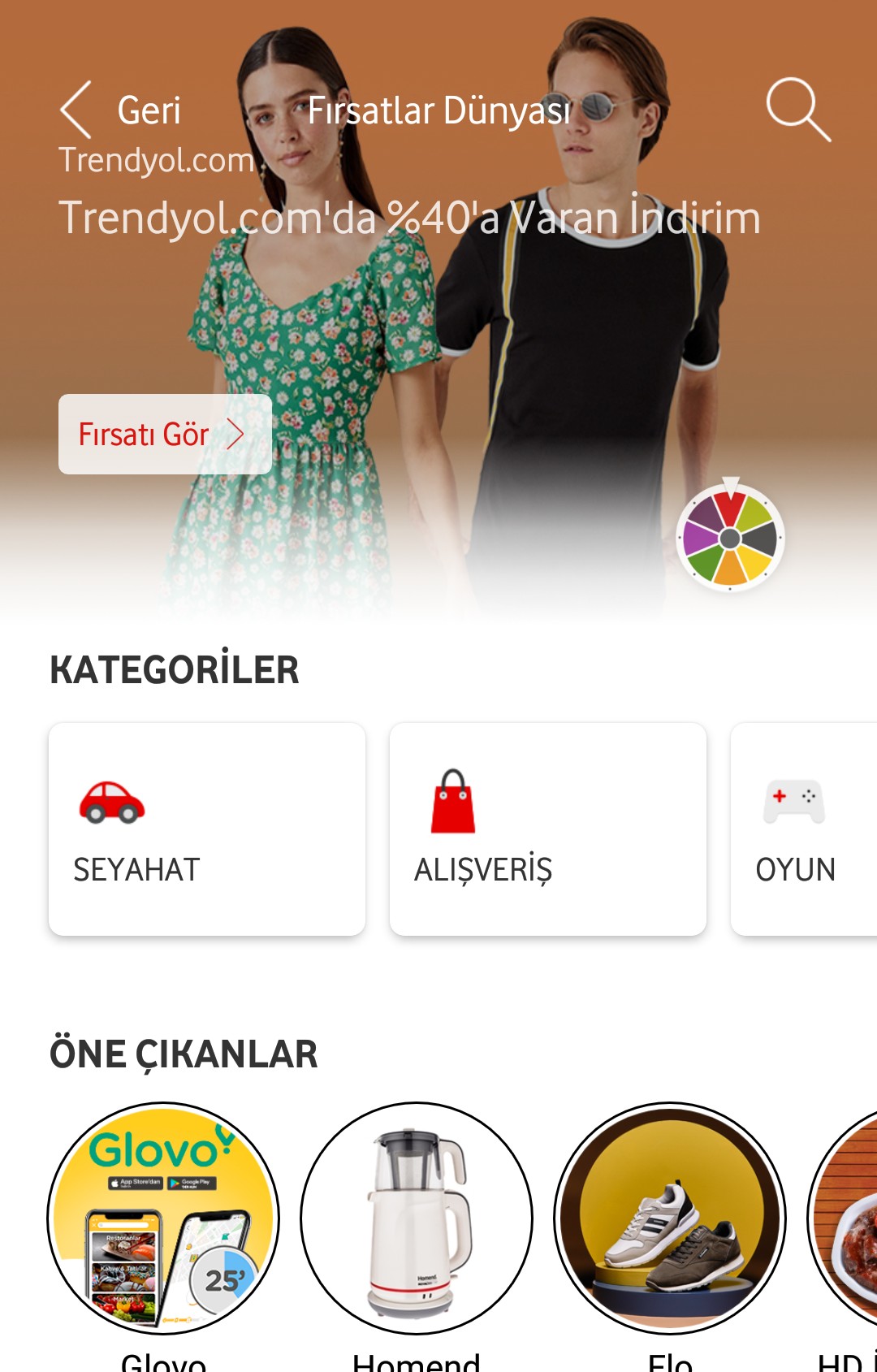Open the Homend featured offer
Screen dimensions: 877x1372
click(x=417, y=1218)
